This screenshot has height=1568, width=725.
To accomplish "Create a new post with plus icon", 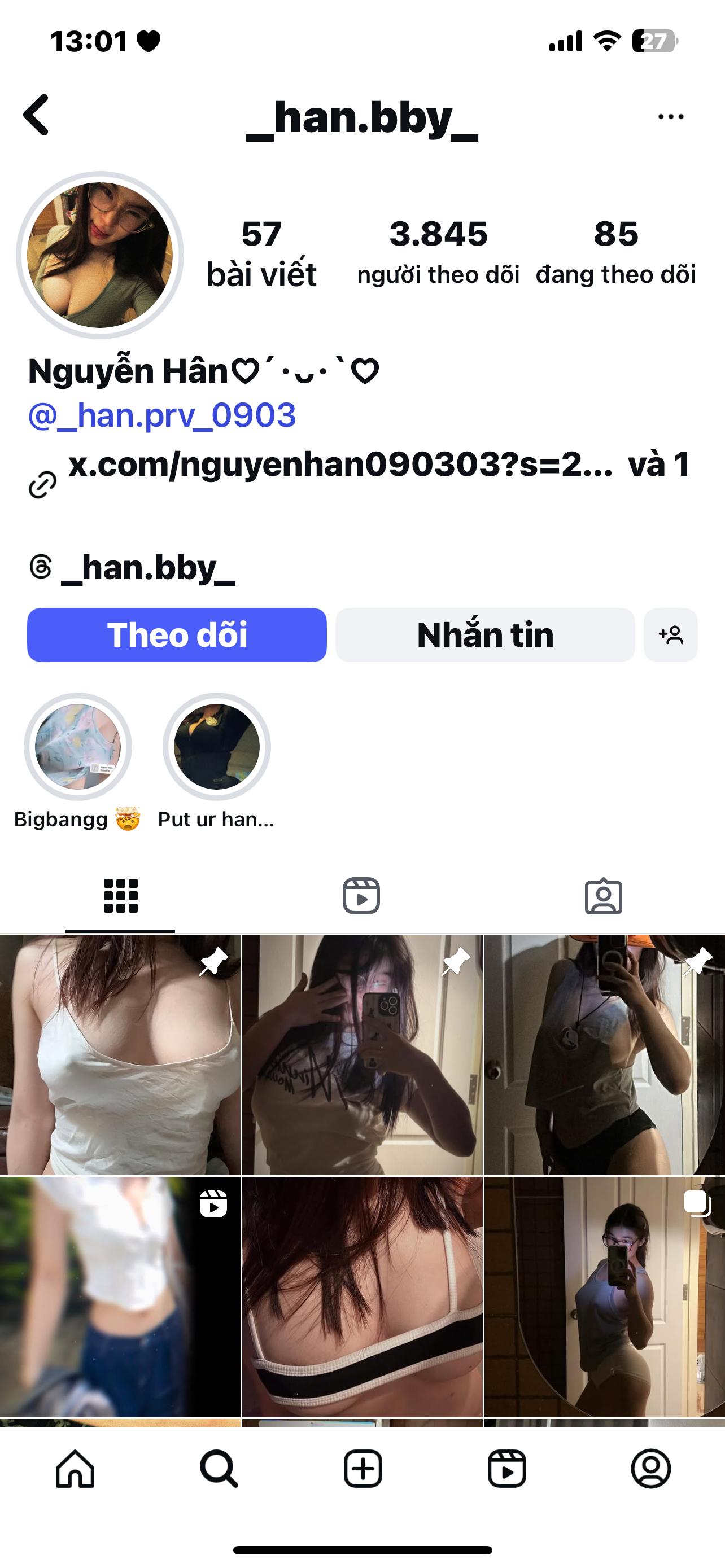I will (x=363, y=1469).
